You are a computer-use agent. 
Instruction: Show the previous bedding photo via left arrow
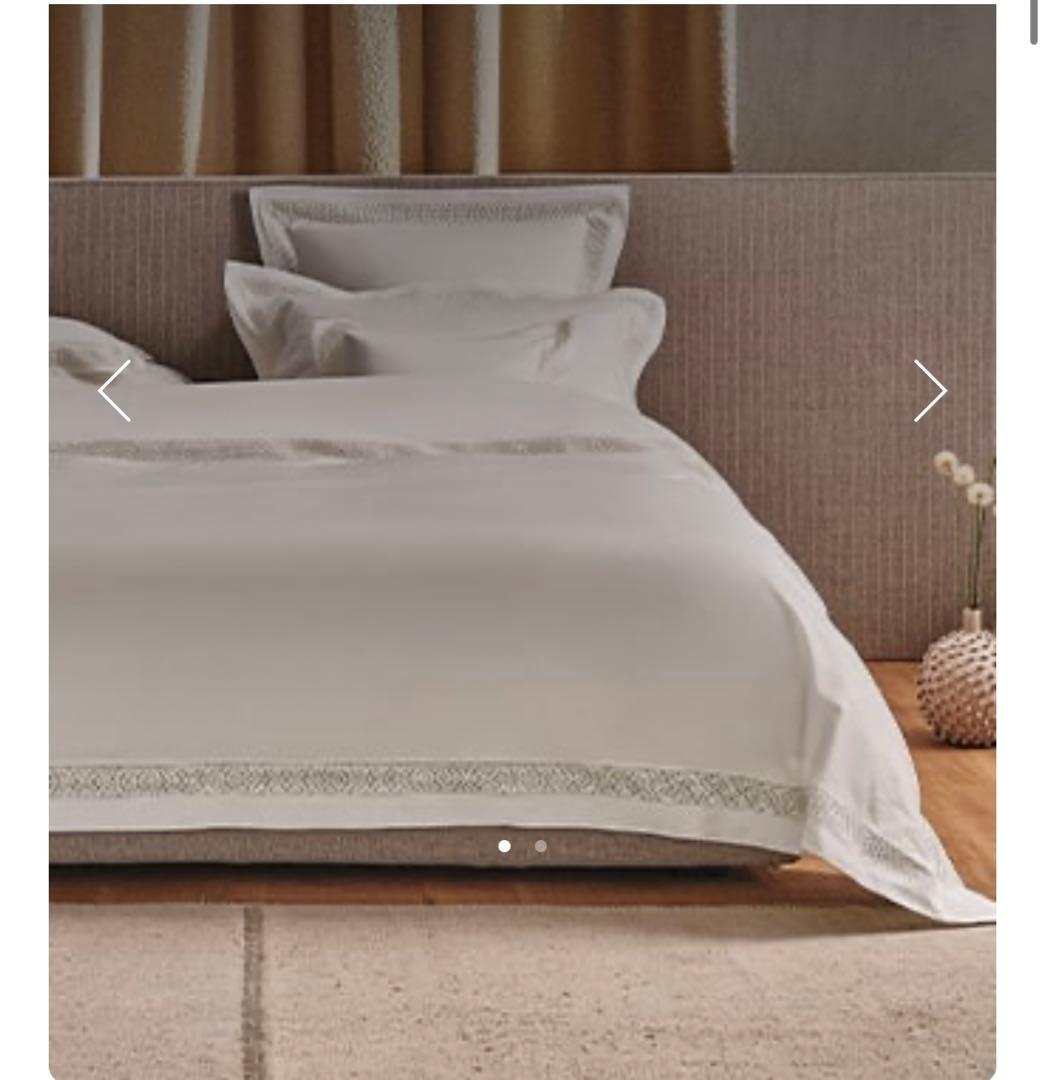(x=117, y=390)
